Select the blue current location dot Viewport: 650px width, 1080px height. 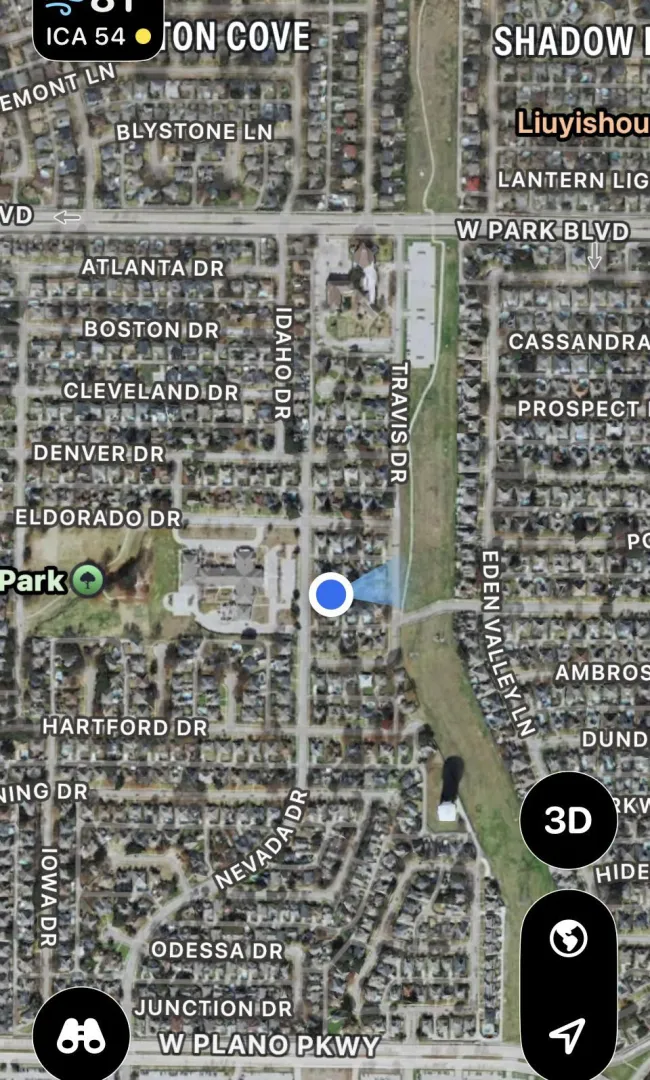(x=330, y=594)
